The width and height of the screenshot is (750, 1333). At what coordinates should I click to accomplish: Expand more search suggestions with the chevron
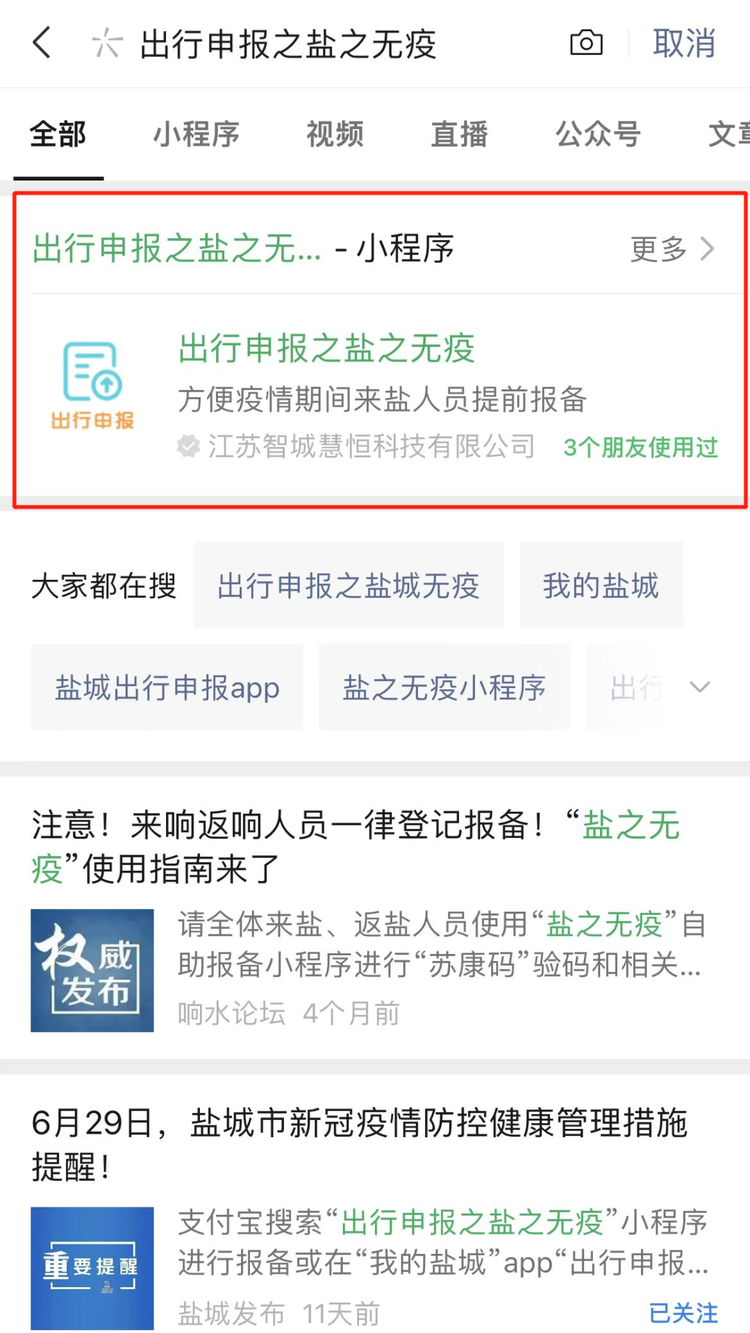click(x=700, y=688)
